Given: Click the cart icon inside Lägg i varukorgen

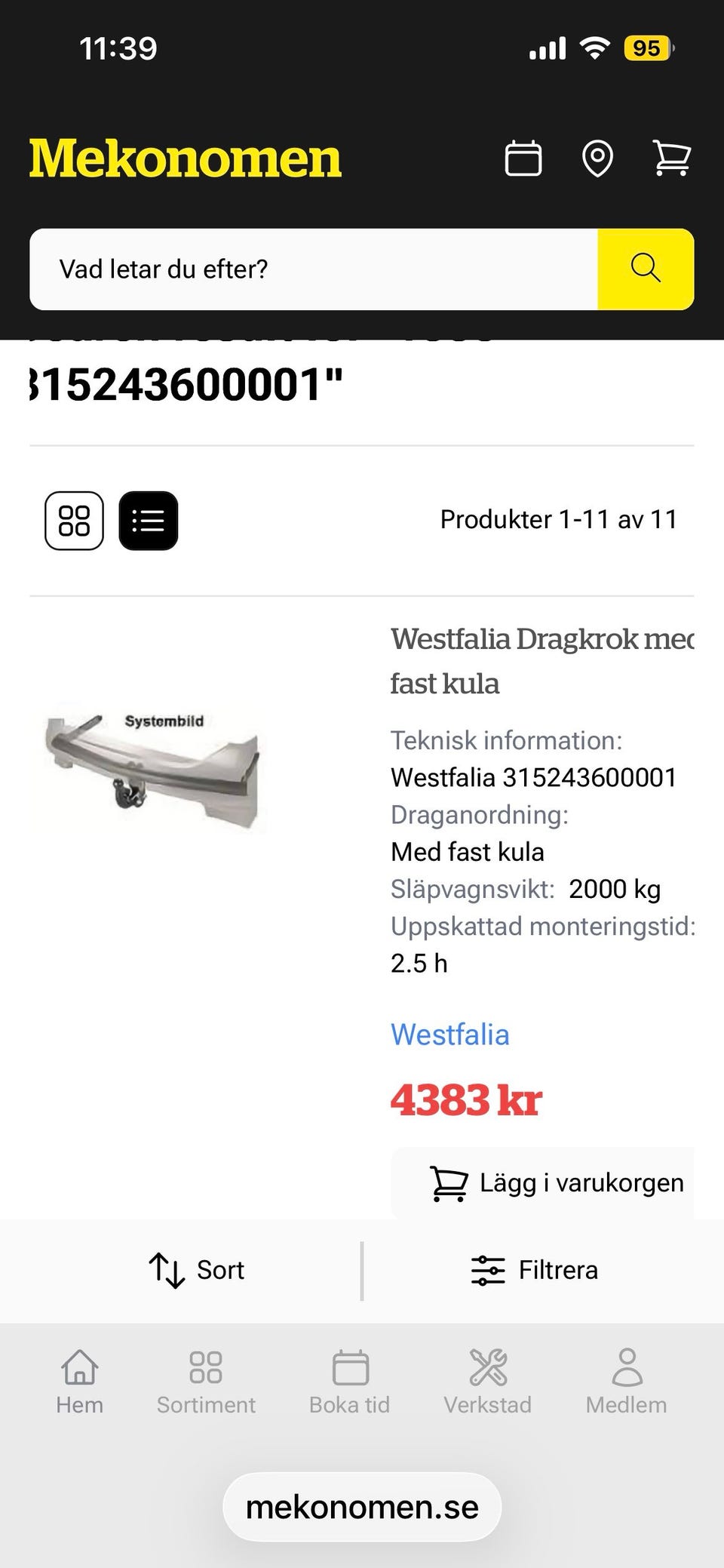Looking at the screenshot, I should coord(449,1182).
